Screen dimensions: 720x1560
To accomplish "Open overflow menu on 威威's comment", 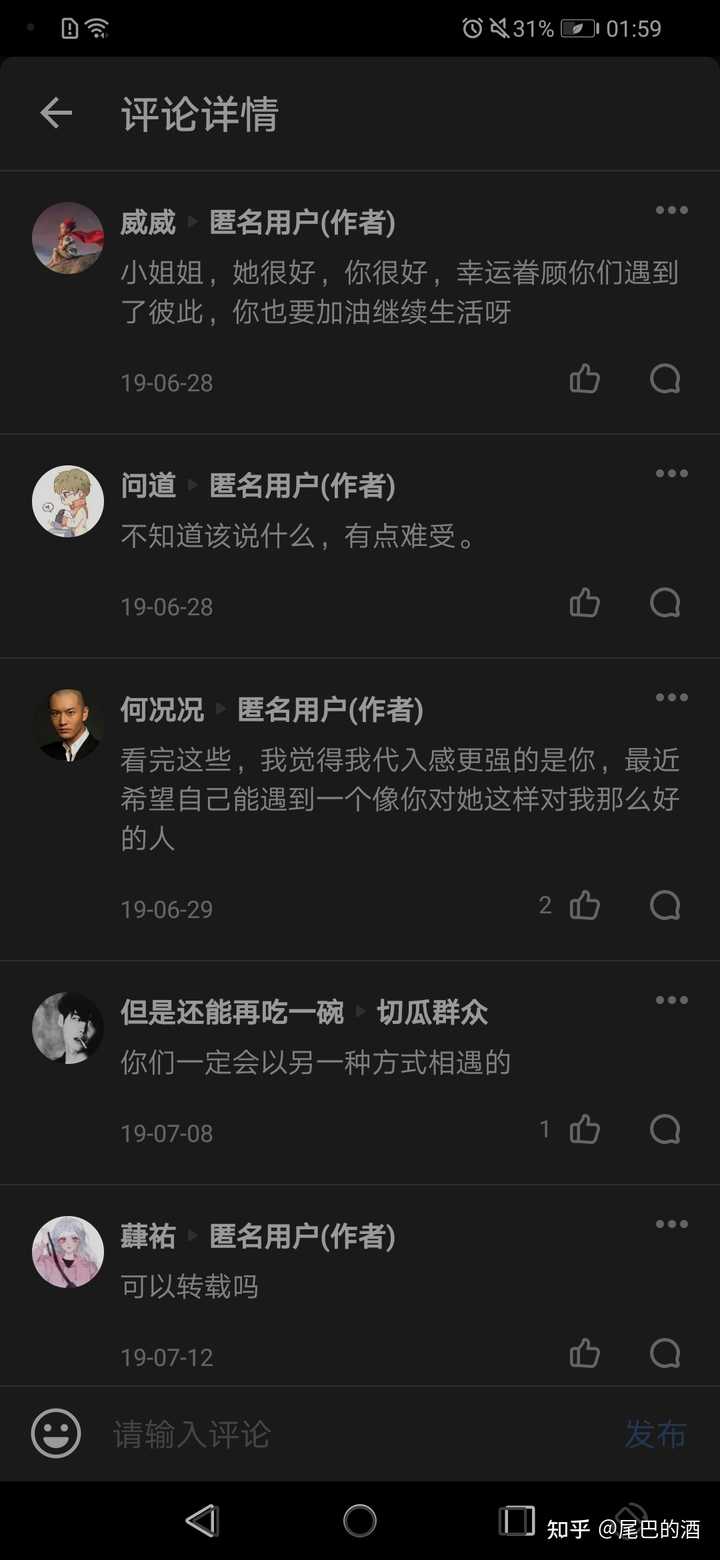I will (671, 210).
